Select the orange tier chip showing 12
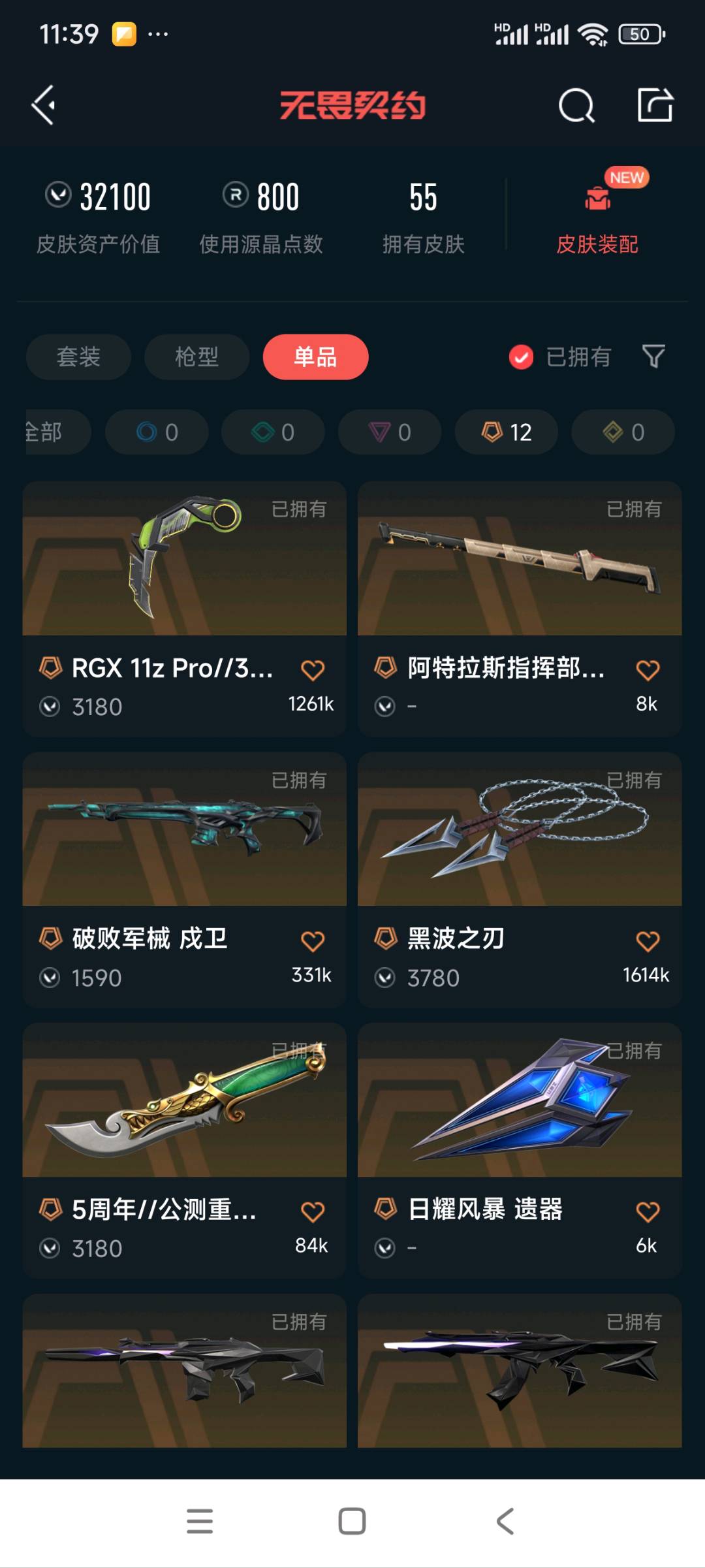705x1568 pixels. click(506, 432)
